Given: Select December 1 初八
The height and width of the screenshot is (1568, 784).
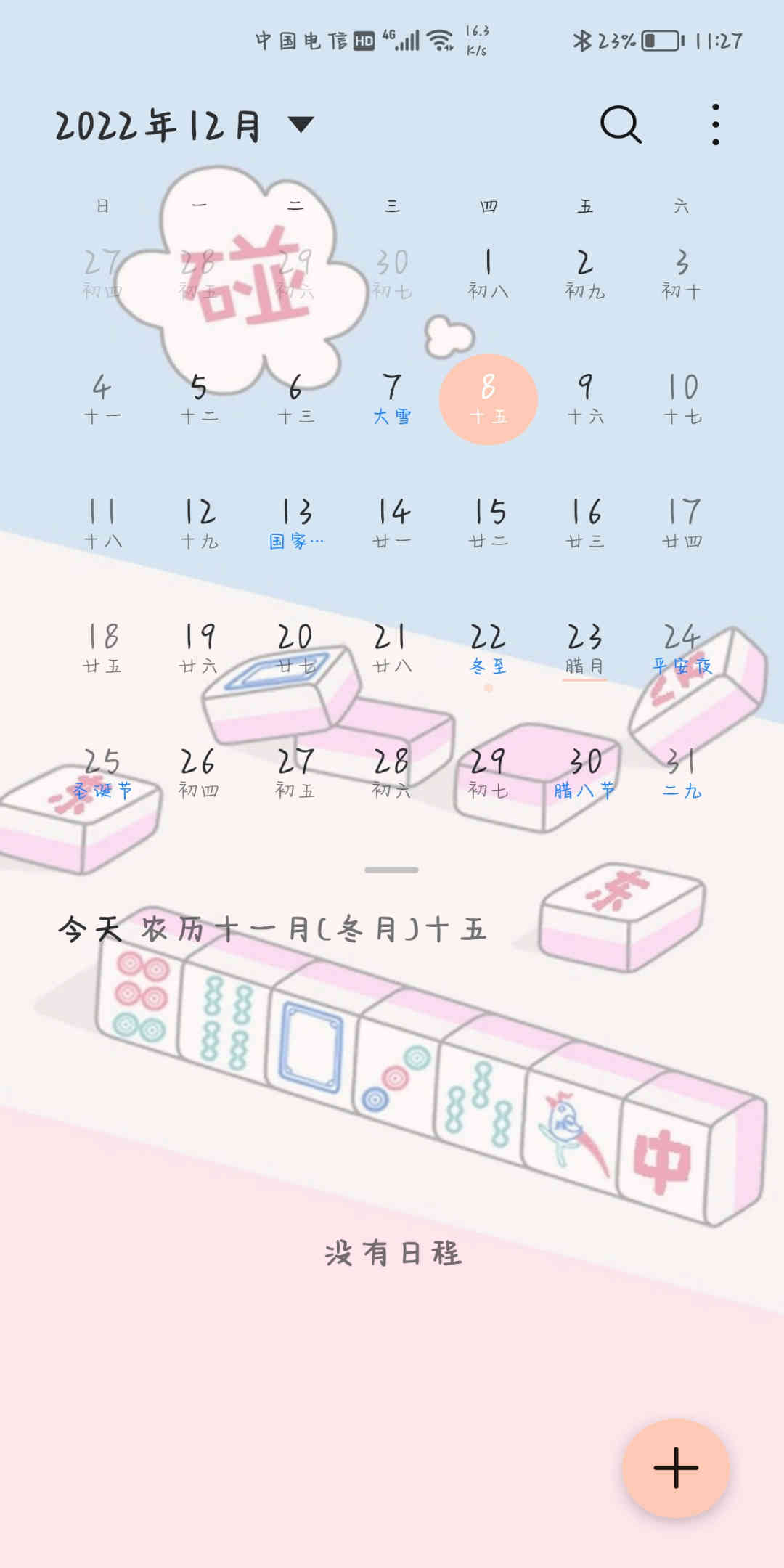Looking at the screenshot, I should (489, 274).
